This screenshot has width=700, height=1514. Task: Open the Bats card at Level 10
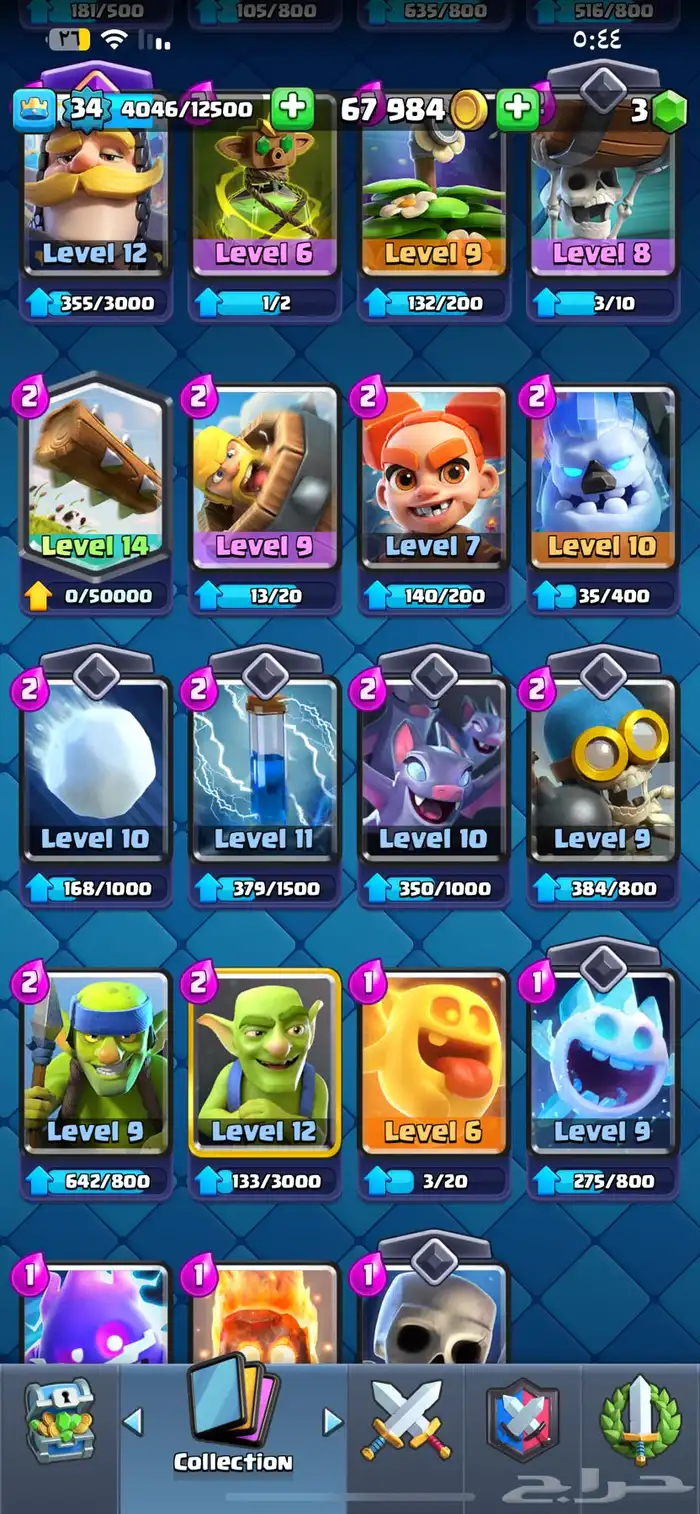point(434,770)
